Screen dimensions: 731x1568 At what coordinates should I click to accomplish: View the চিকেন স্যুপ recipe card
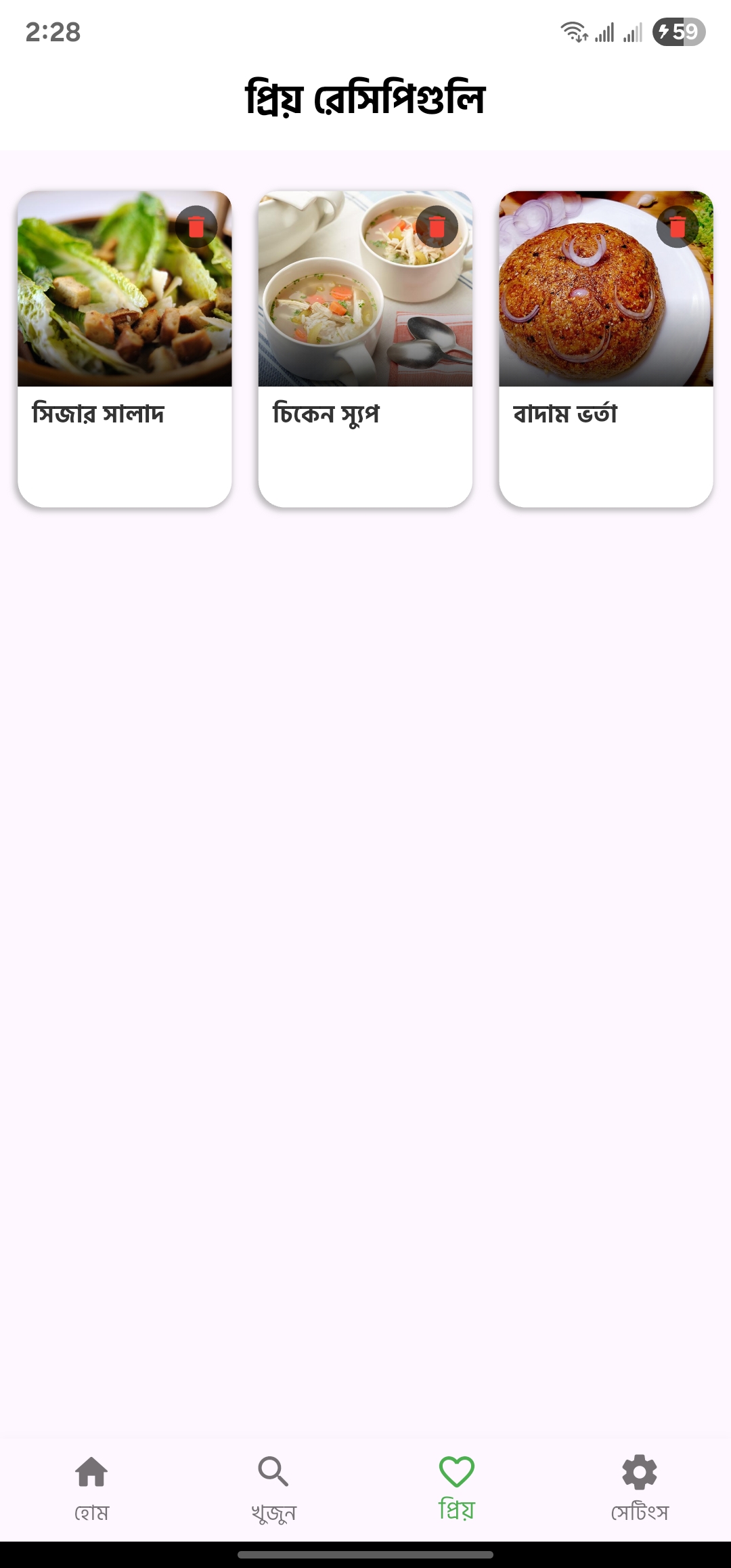(x=365, y=349)
